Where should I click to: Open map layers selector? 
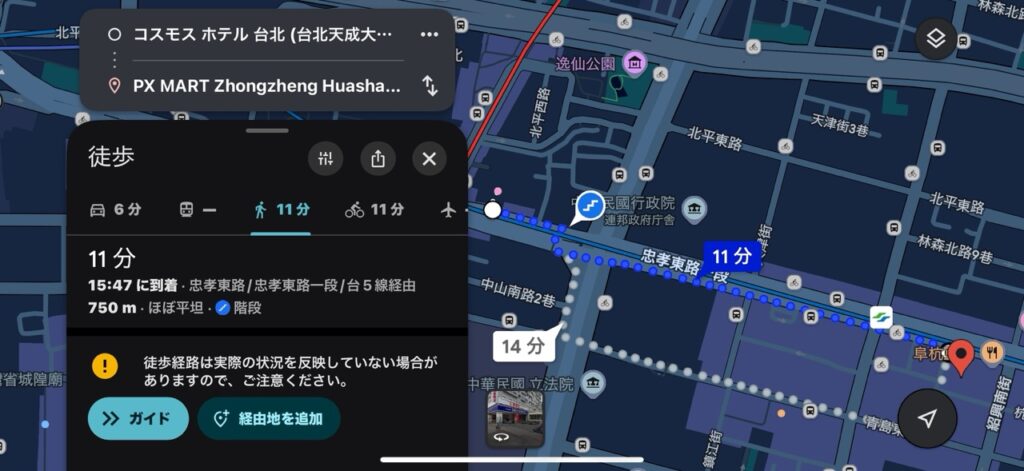coord(934,38)
